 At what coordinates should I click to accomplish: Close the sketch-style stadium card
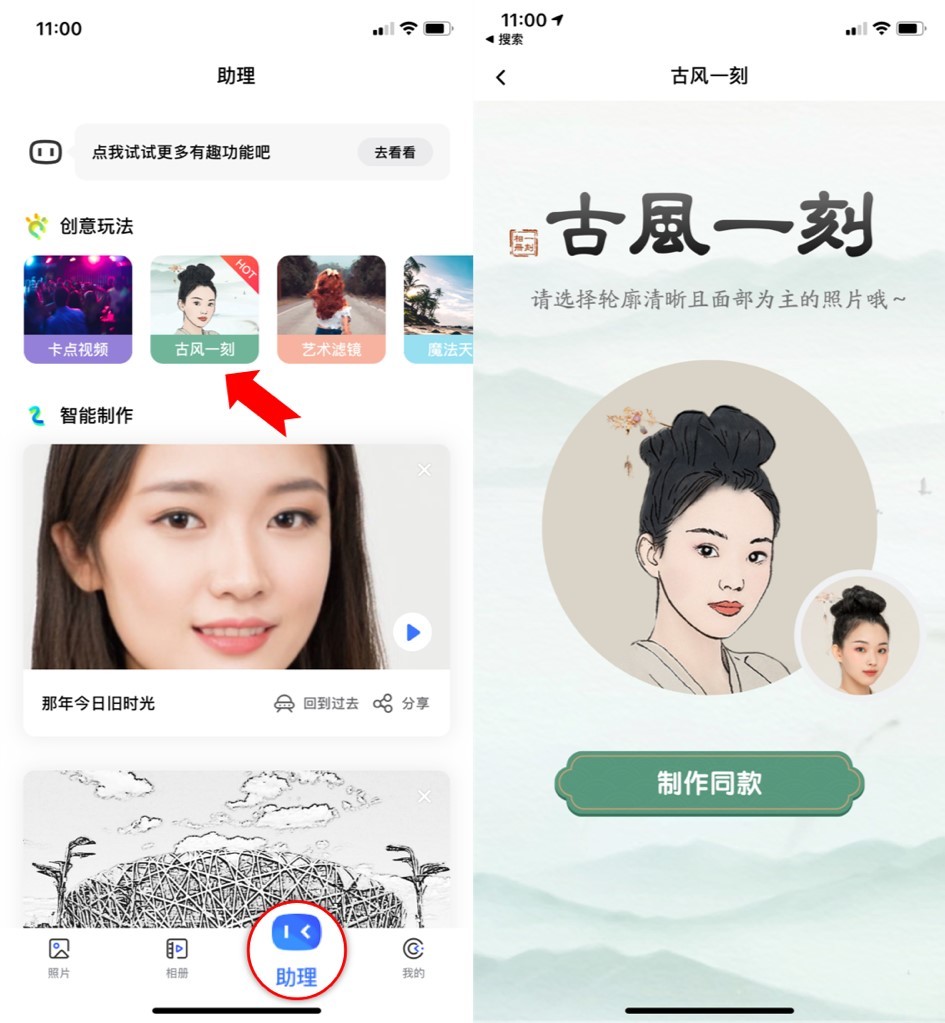(x=425, y=796)
